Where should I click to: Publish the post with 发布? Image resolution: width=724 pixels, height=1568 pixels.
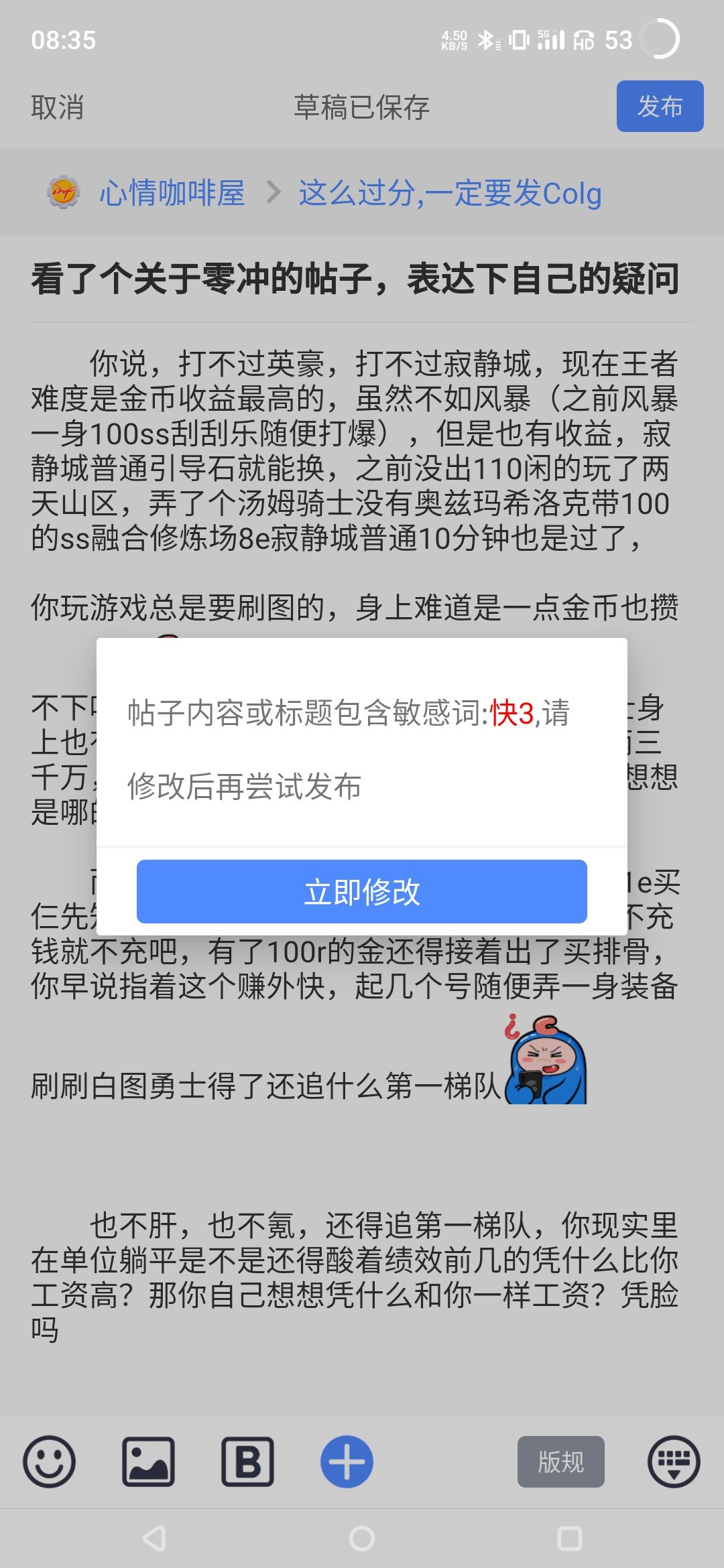pyautogui.click(x=660, y=106)
